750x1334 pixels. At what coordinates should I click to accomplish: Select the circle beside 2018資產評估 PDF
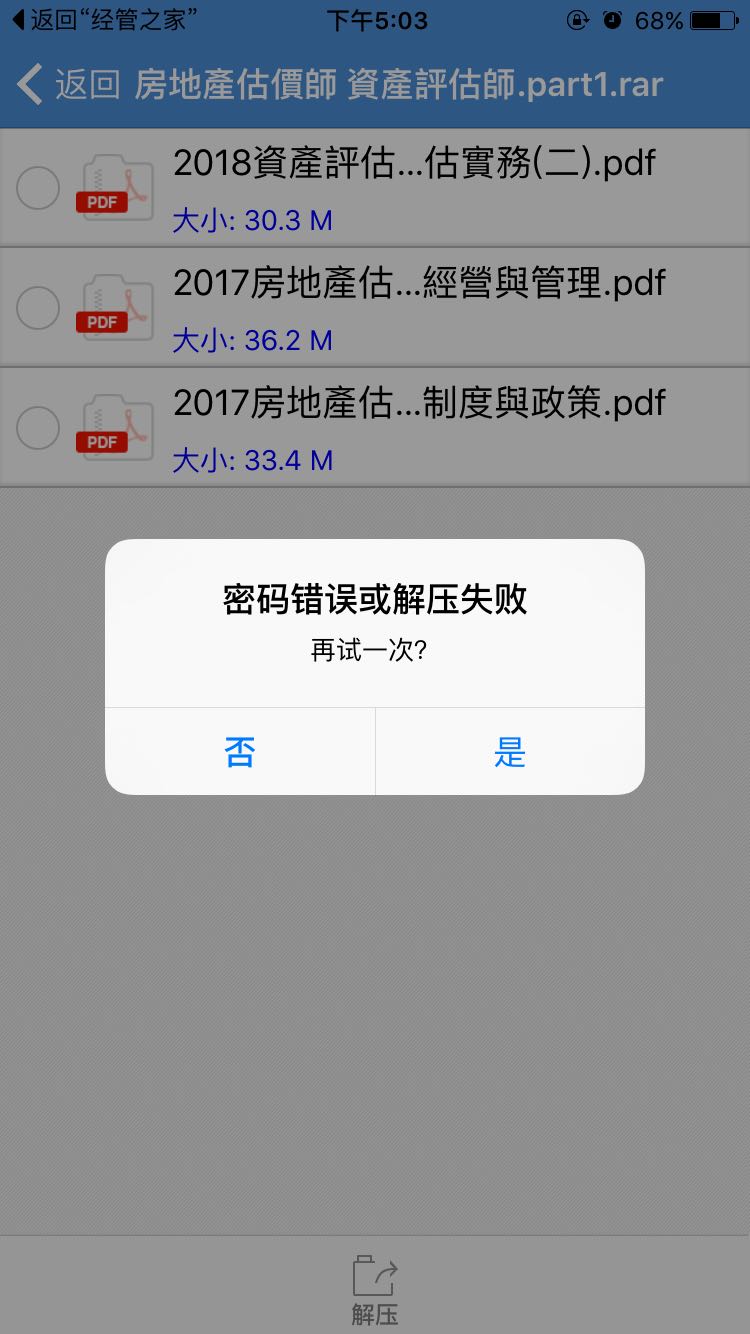(38, 188)
